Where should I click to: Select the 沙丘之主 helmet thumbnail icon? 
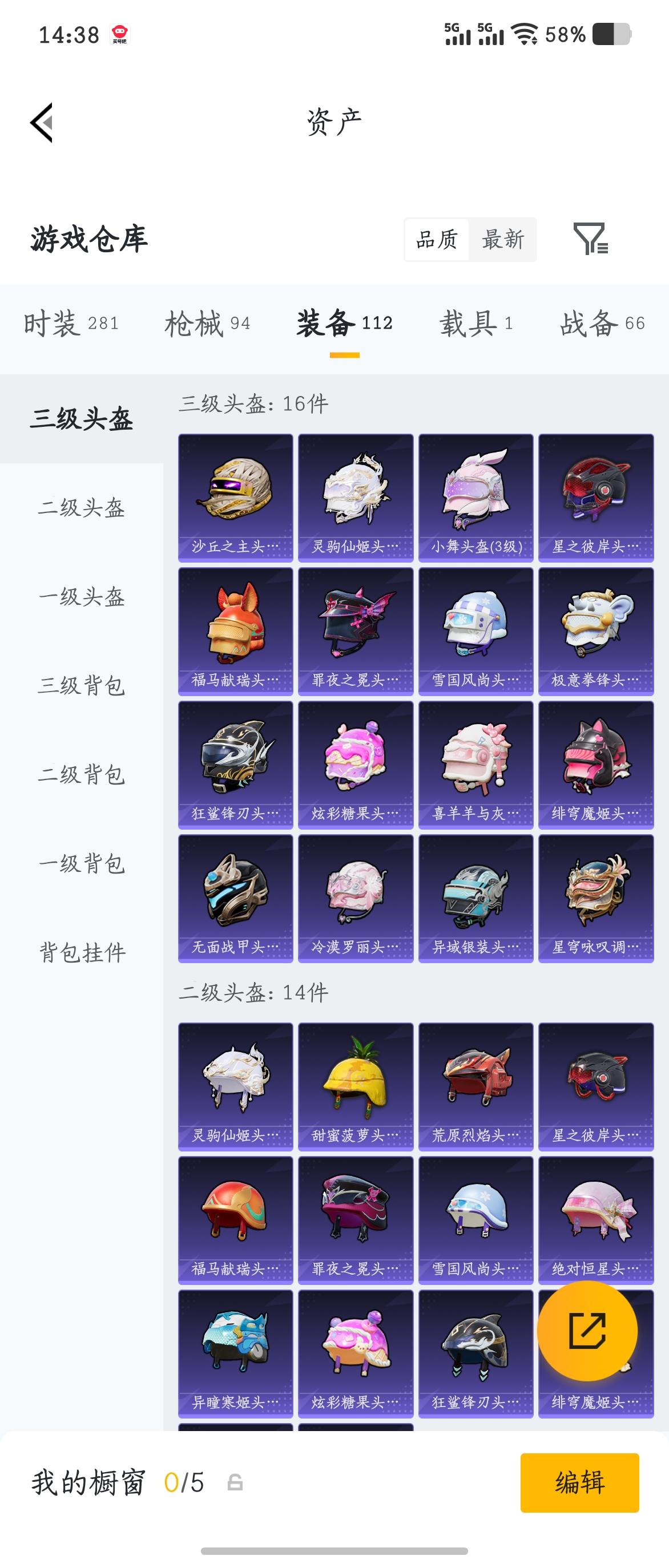tap(235, 493)
